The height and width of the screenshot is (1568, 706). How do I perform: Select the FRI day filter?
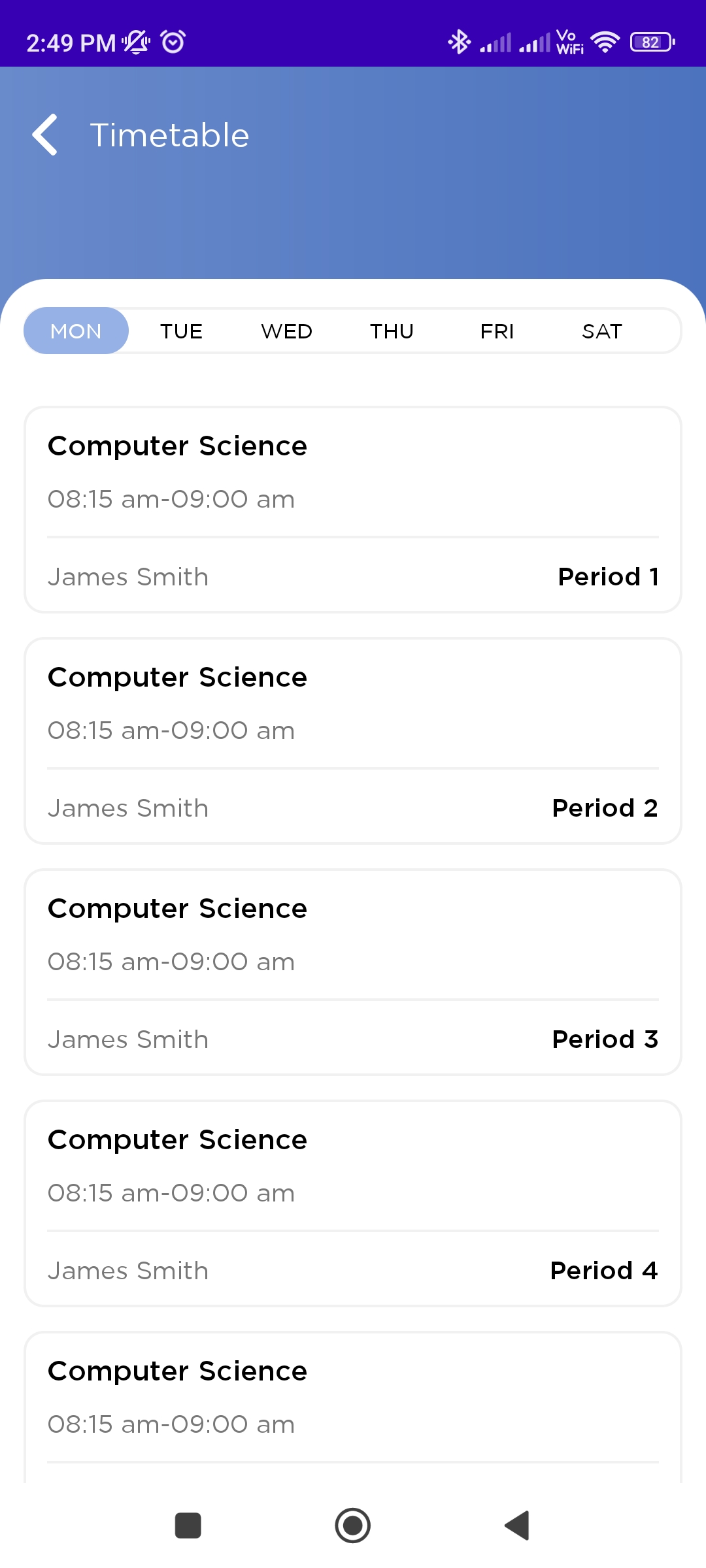[497, 331]
